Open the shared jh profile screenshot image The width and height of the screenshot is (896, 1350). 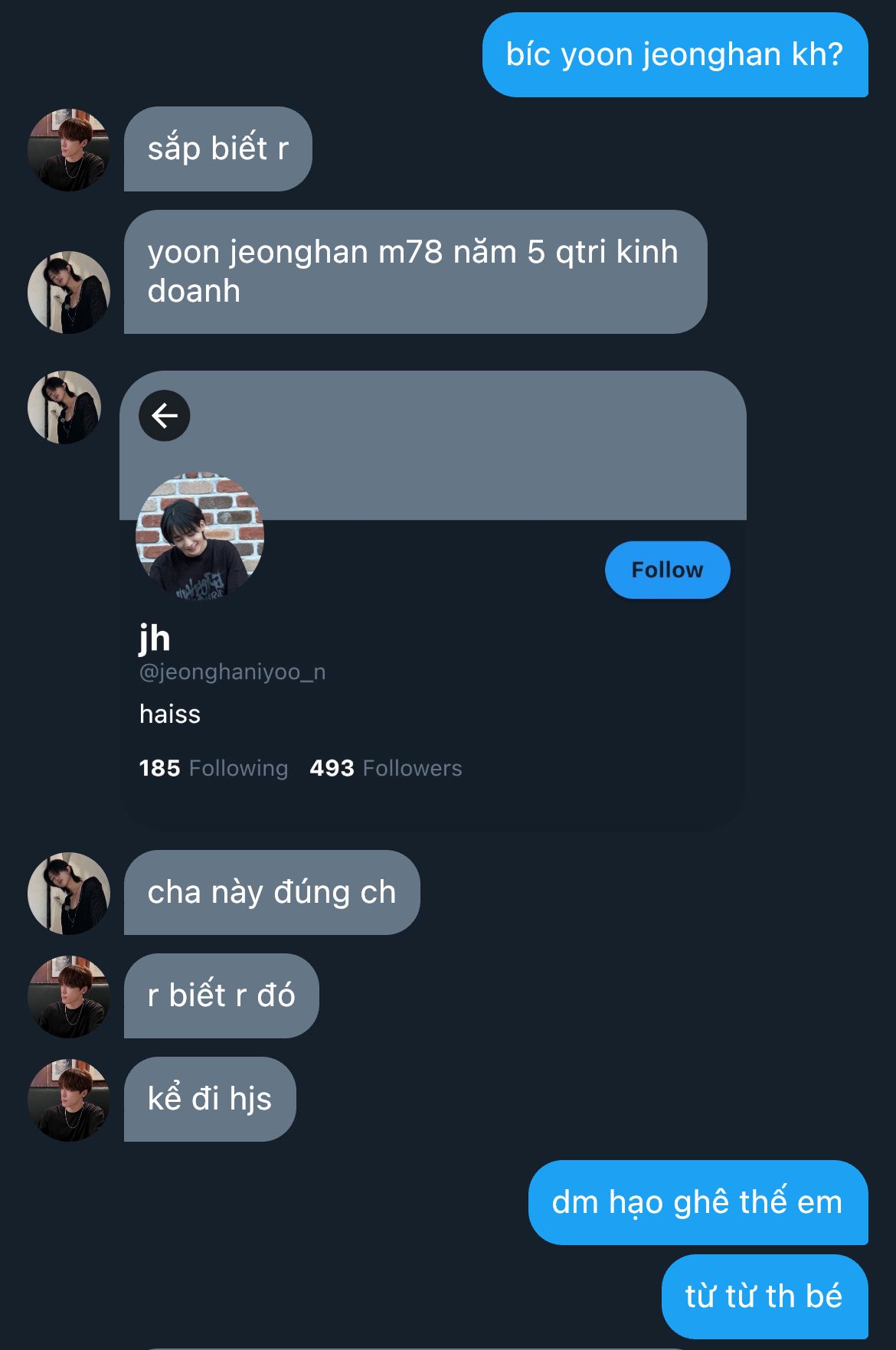tap(433, 601)
